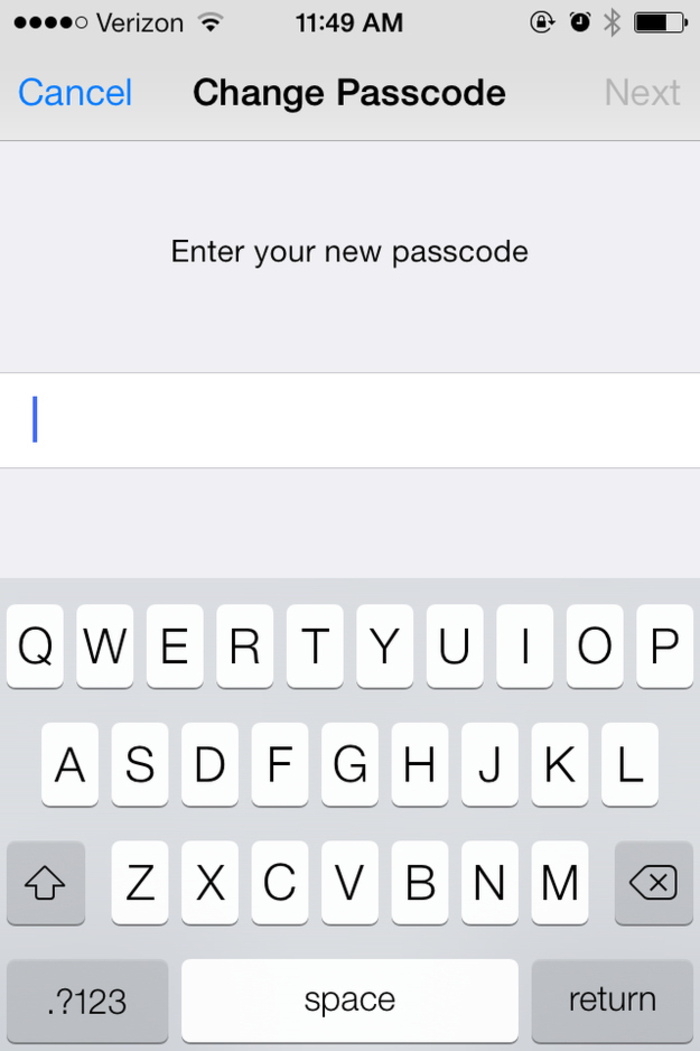The width and height of the screenshot is (700, 1051).
Task: Cancel changing the passcode
Action: [x=75, y=93]
